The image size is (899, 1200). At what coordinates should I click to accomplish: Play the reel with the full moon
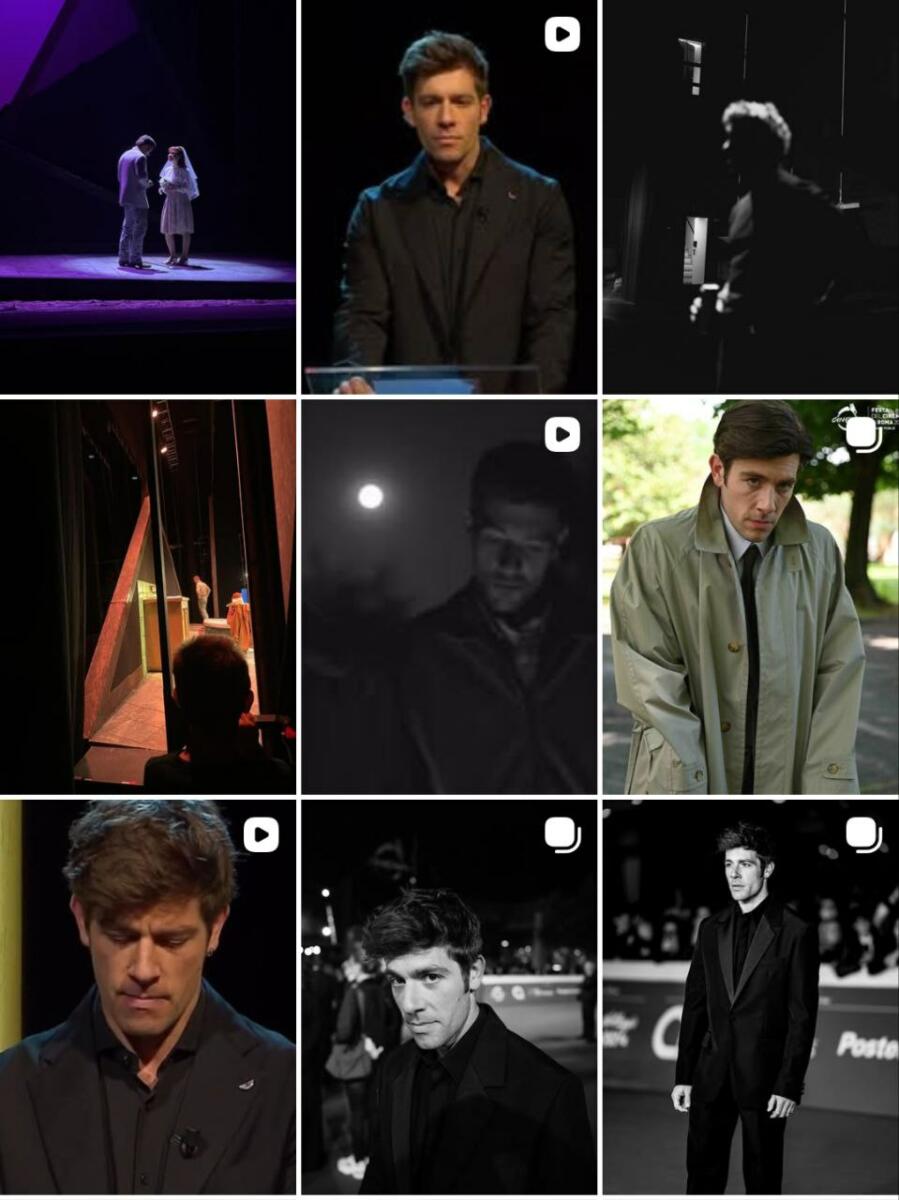[449, 597]
